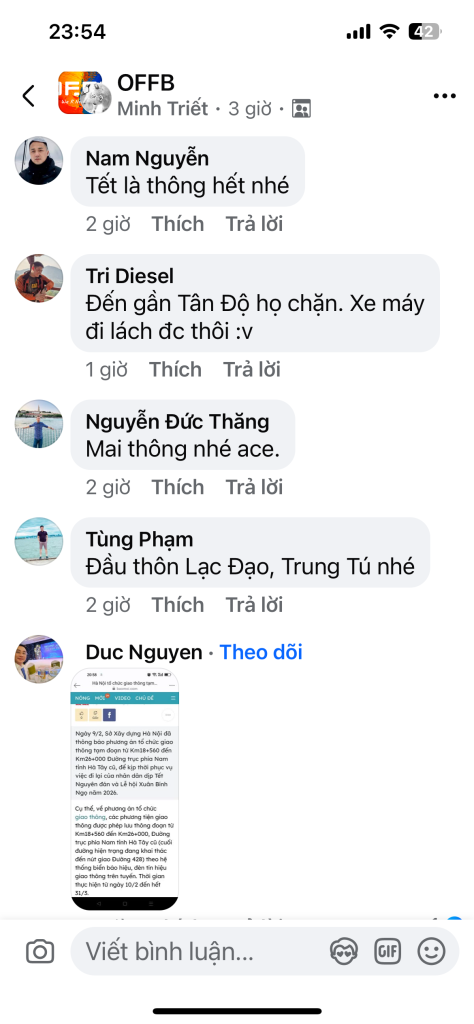Screen dimensions: 474x1024
Task: Open the screenshot image in Duc Nguyen's comment
Action: 125,789
